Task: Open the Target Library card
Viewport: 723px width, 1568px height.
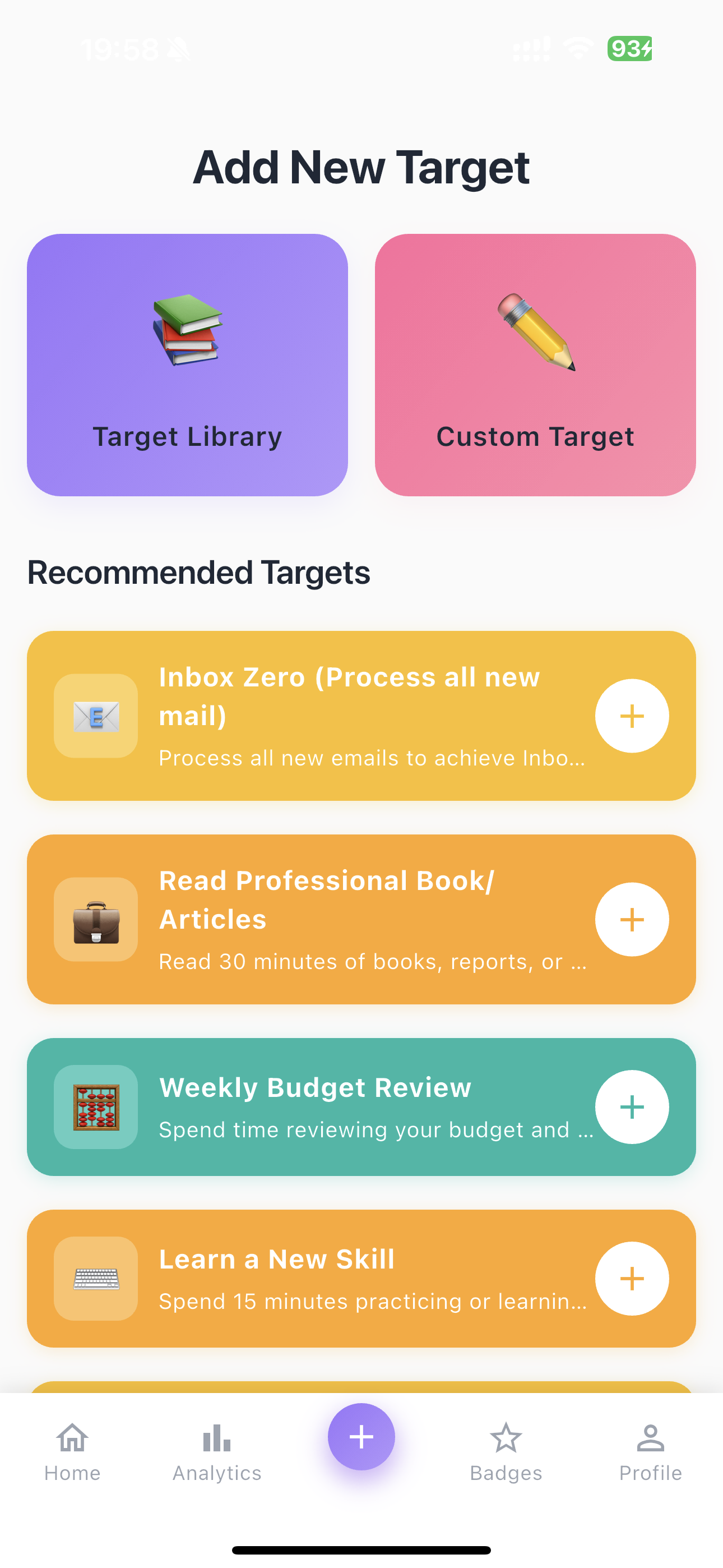Action: pyautogui.click(x=187, y=365)
